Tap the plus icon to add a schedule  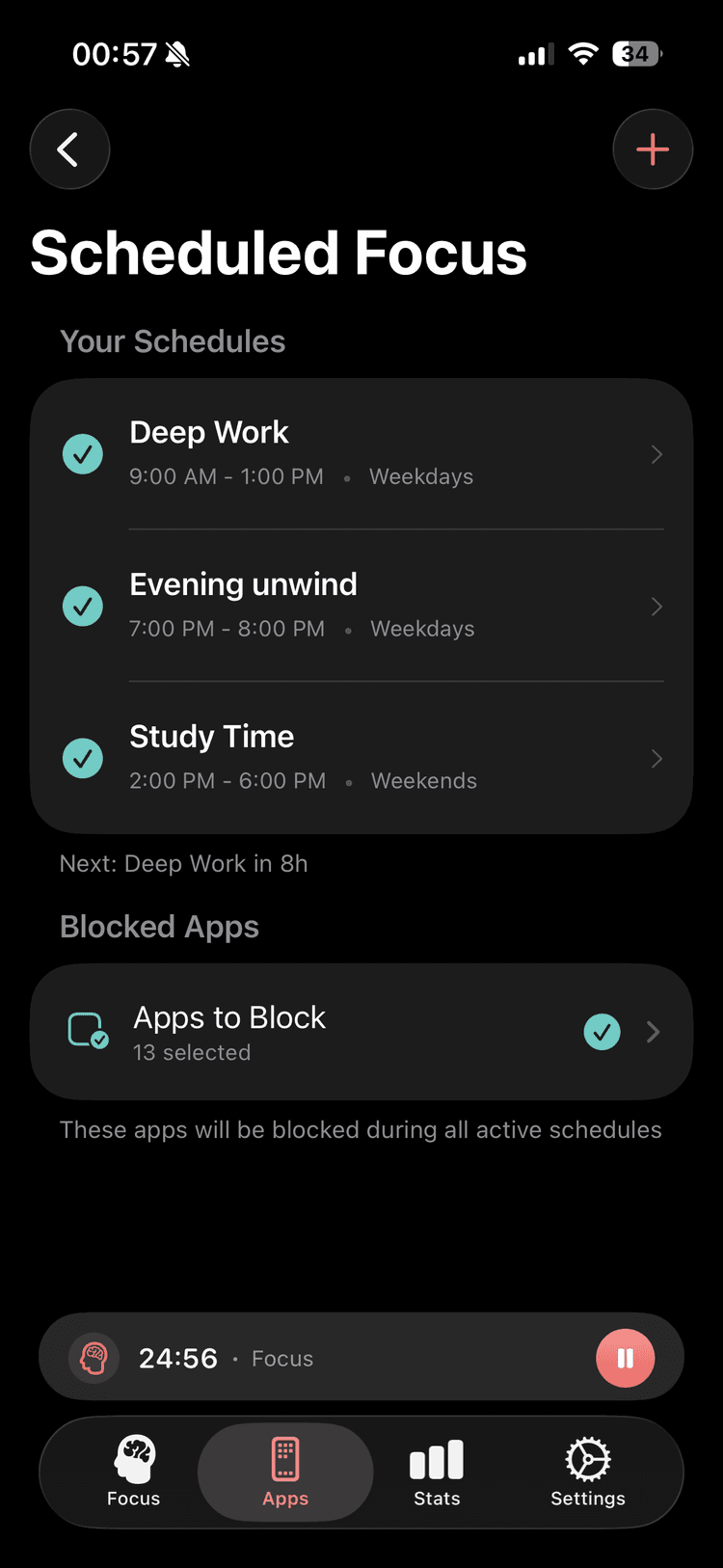pos(653,149)
